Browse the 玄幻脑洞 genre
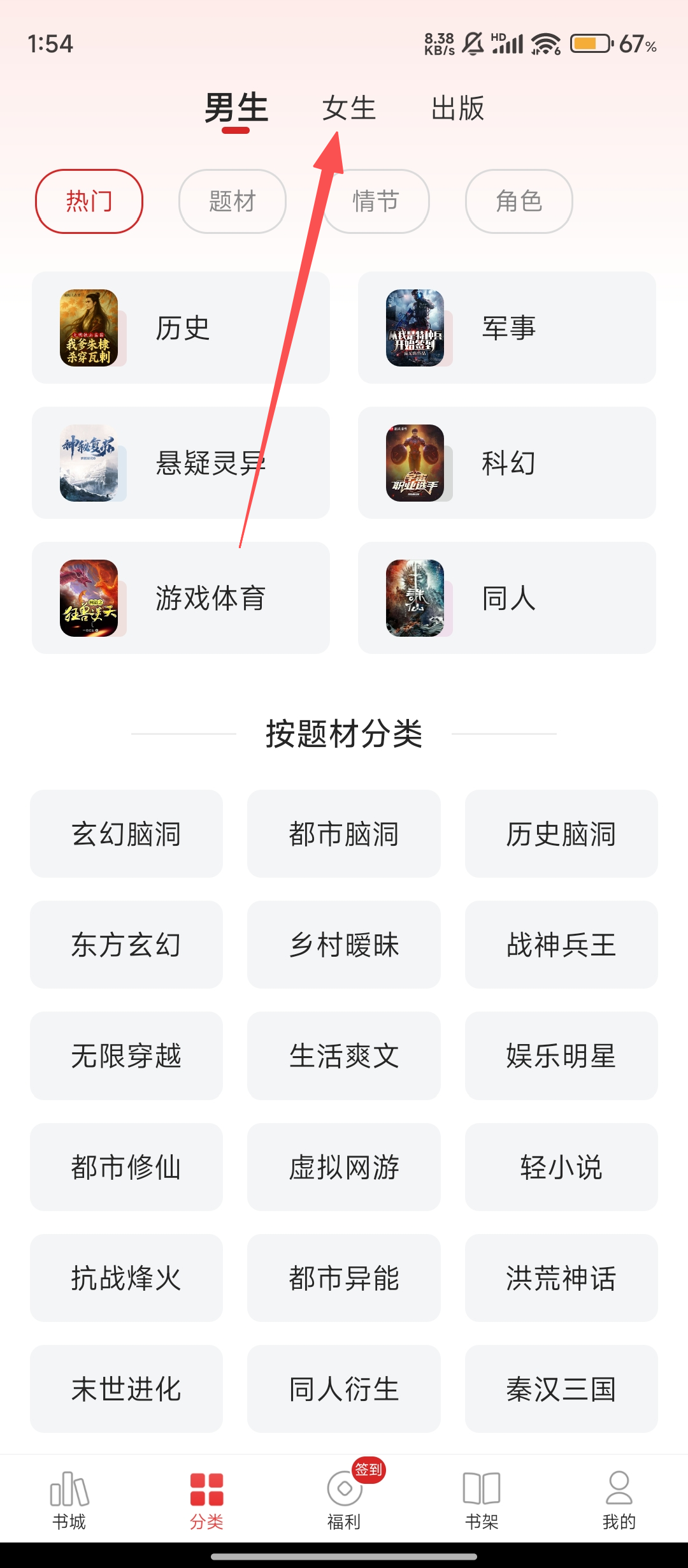 (126, 834)
